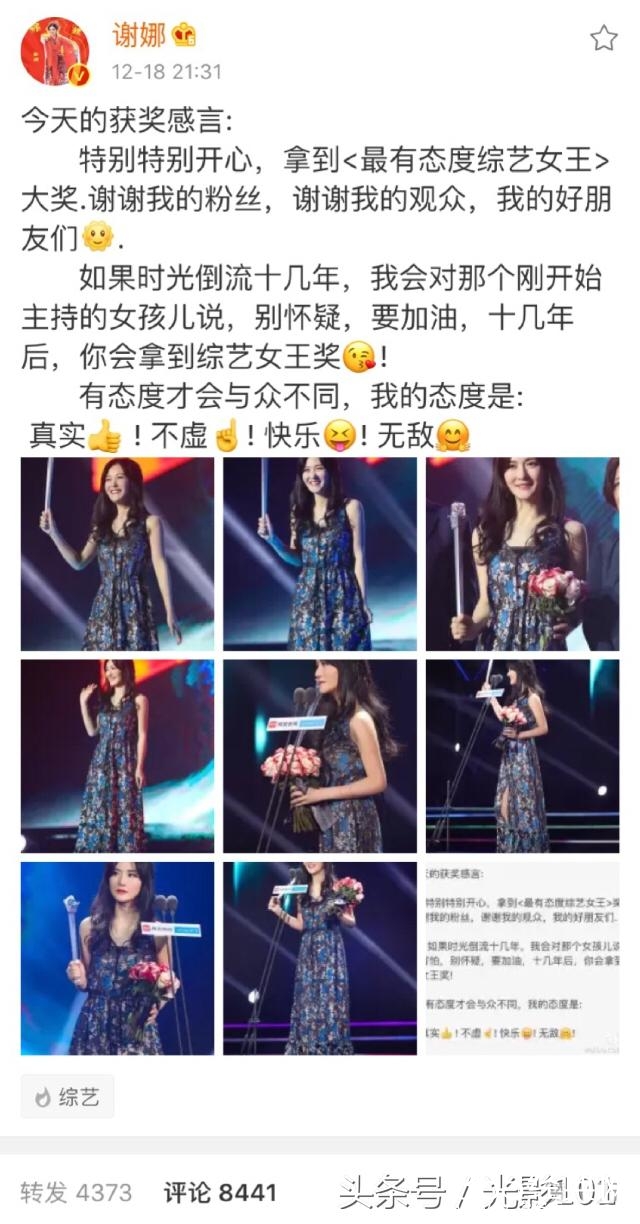Favorite this post with the star icon
Screen dimensions: 640x1224
pos(603,39)
